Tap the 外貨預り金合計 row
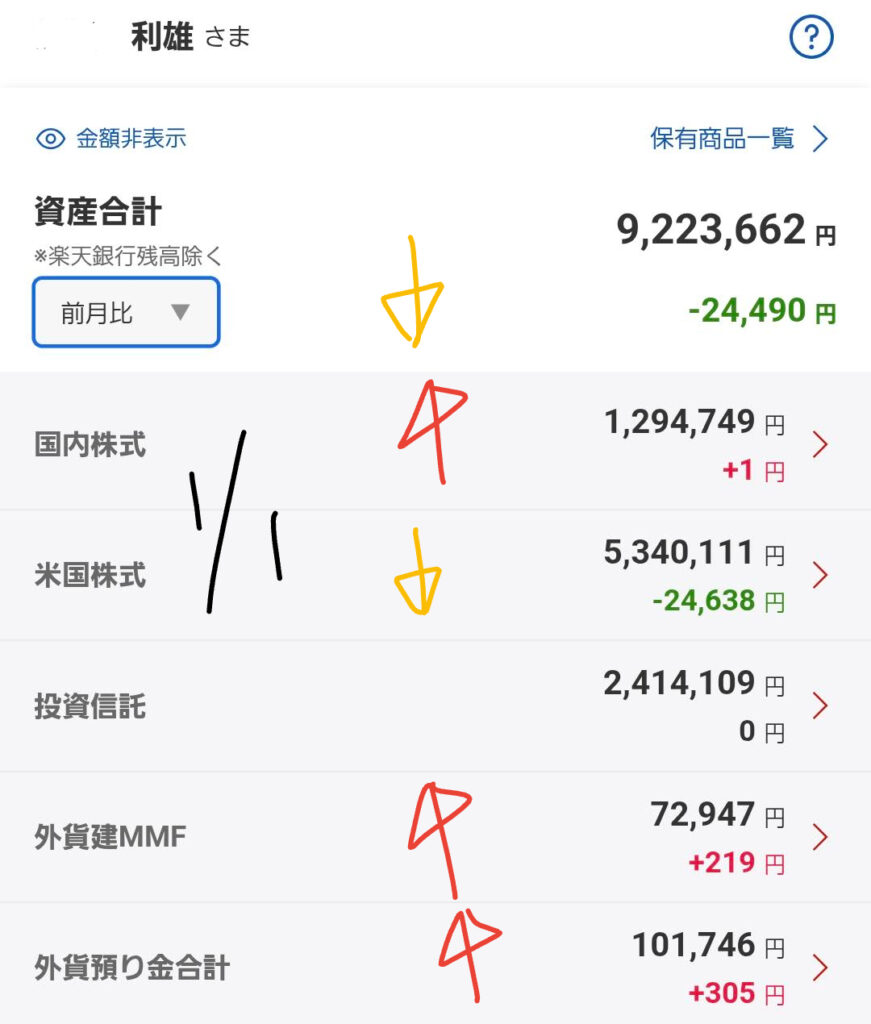871x1024 pixels. click(435, 967)
